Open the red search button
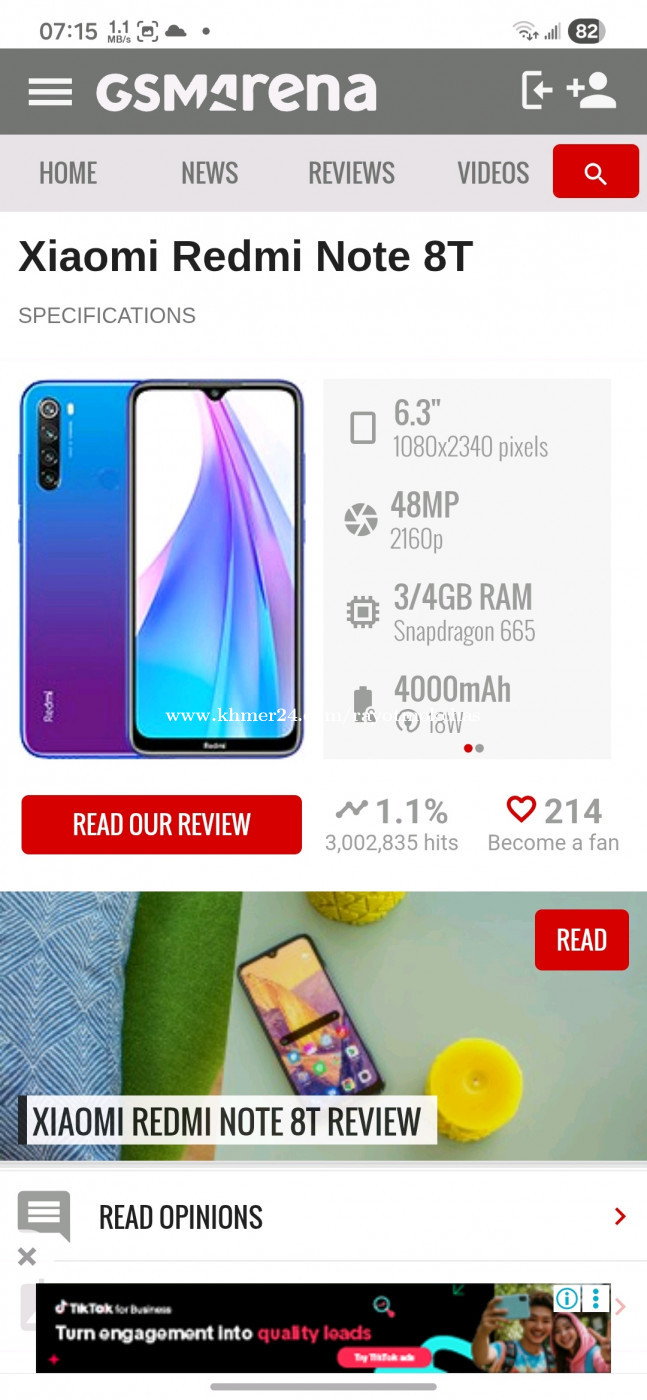647x1400 pixels. (595, 172)
